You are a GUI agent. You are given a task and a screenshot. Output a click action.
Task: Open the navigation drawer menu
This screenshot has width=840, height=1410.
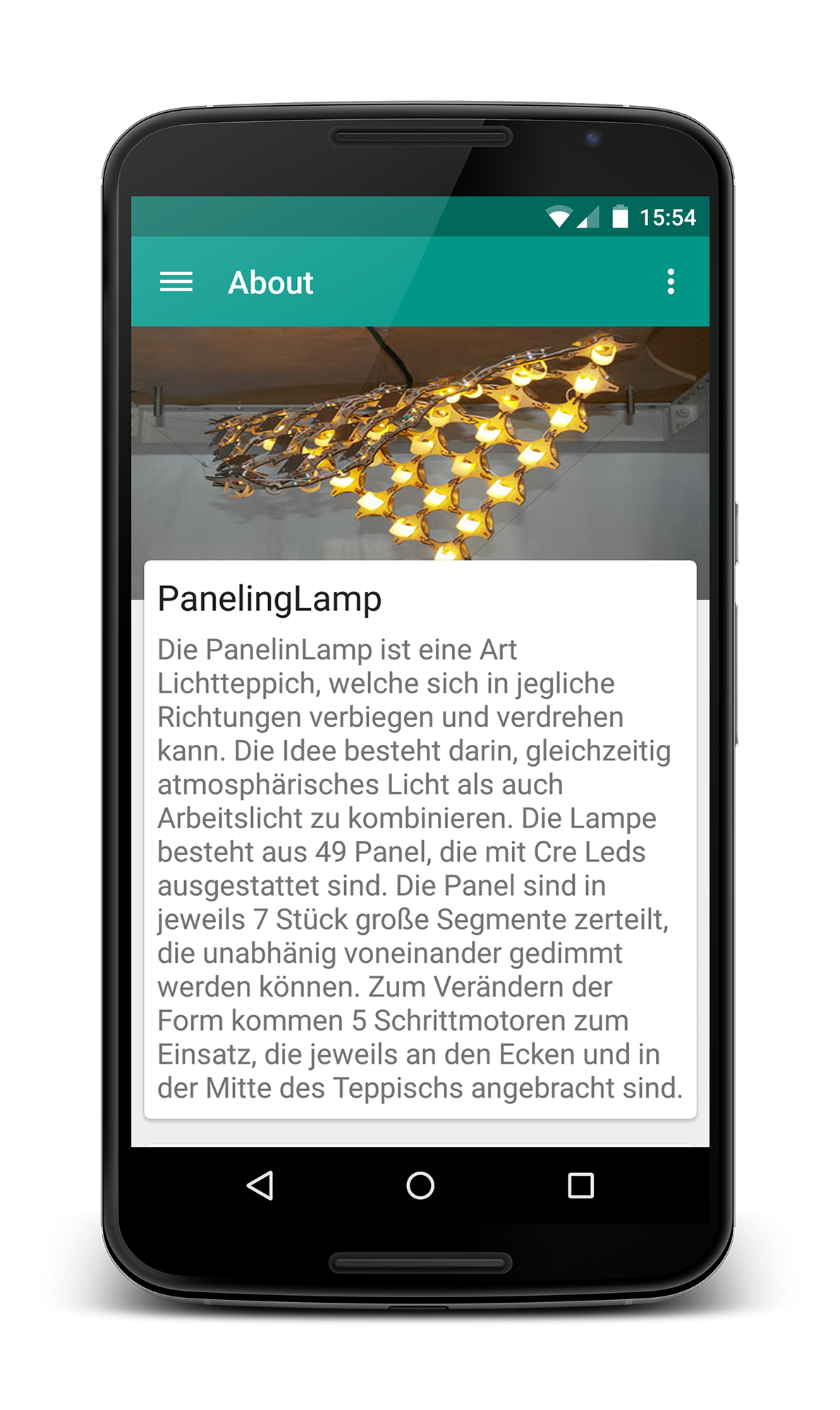tap(176, 282)
